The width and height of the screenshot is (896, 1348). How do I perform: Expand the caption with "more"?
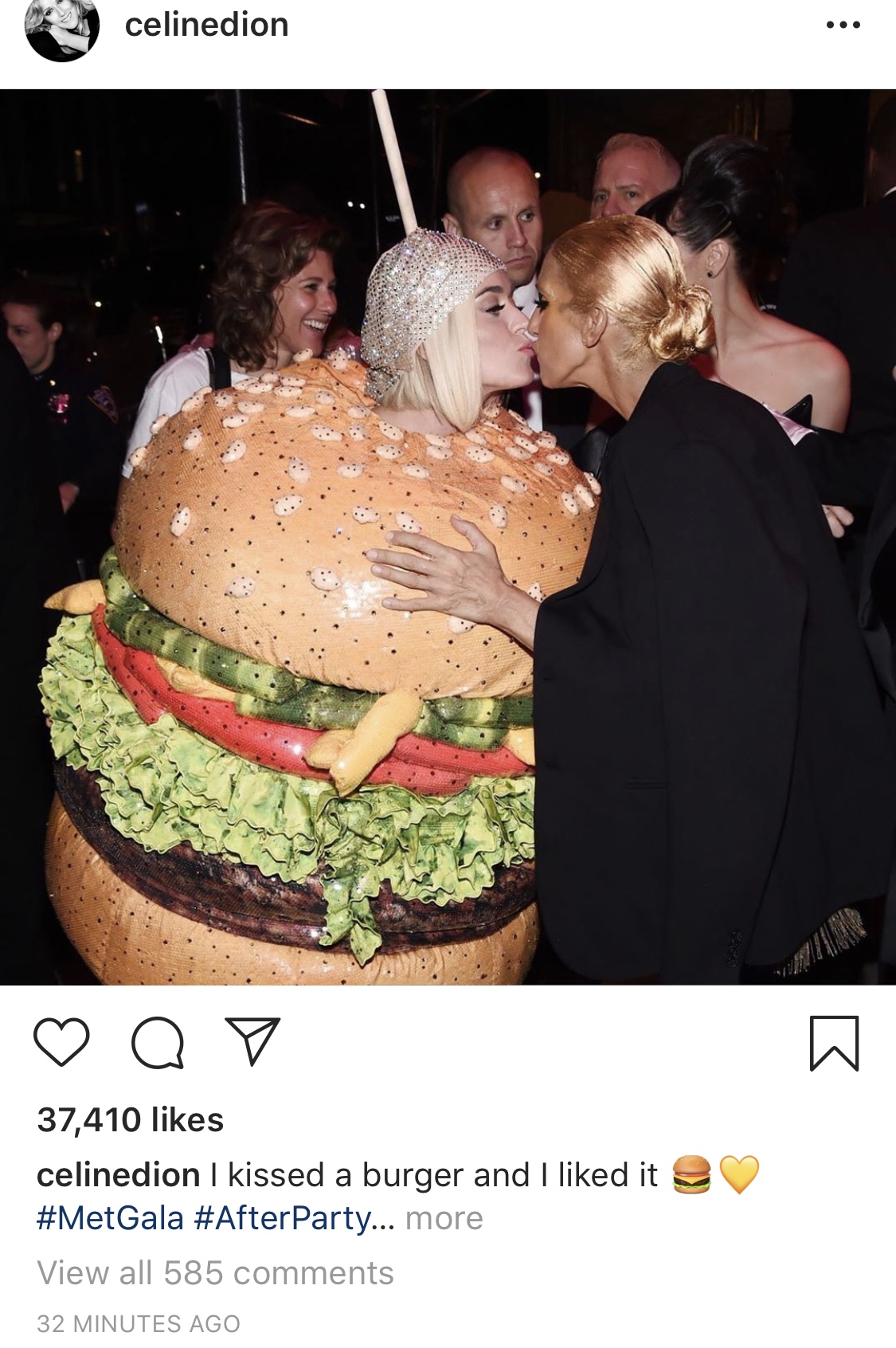444,1218
